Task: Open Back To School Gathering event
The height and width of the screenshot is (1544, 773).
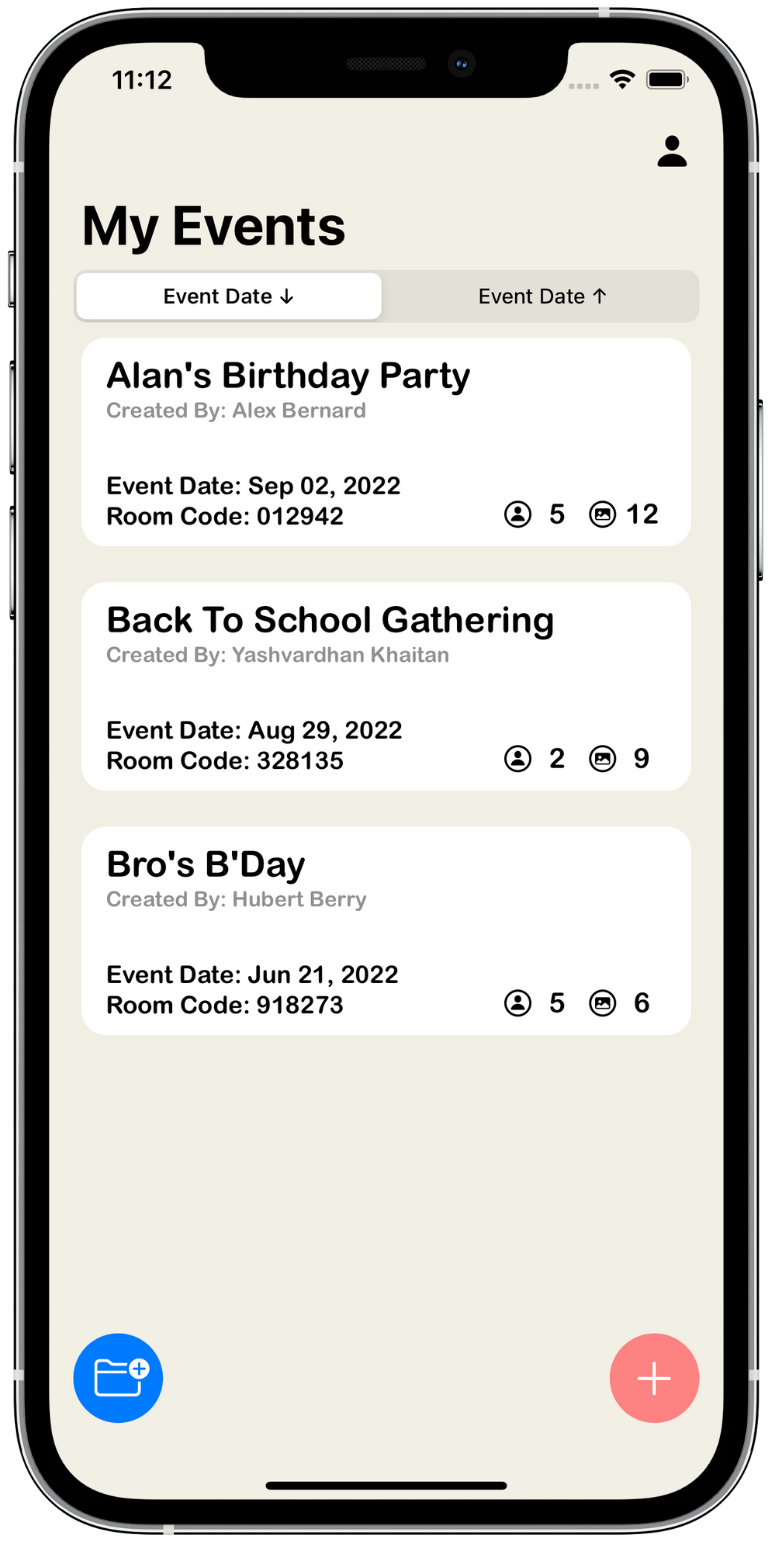Action: tap(386, 686)
